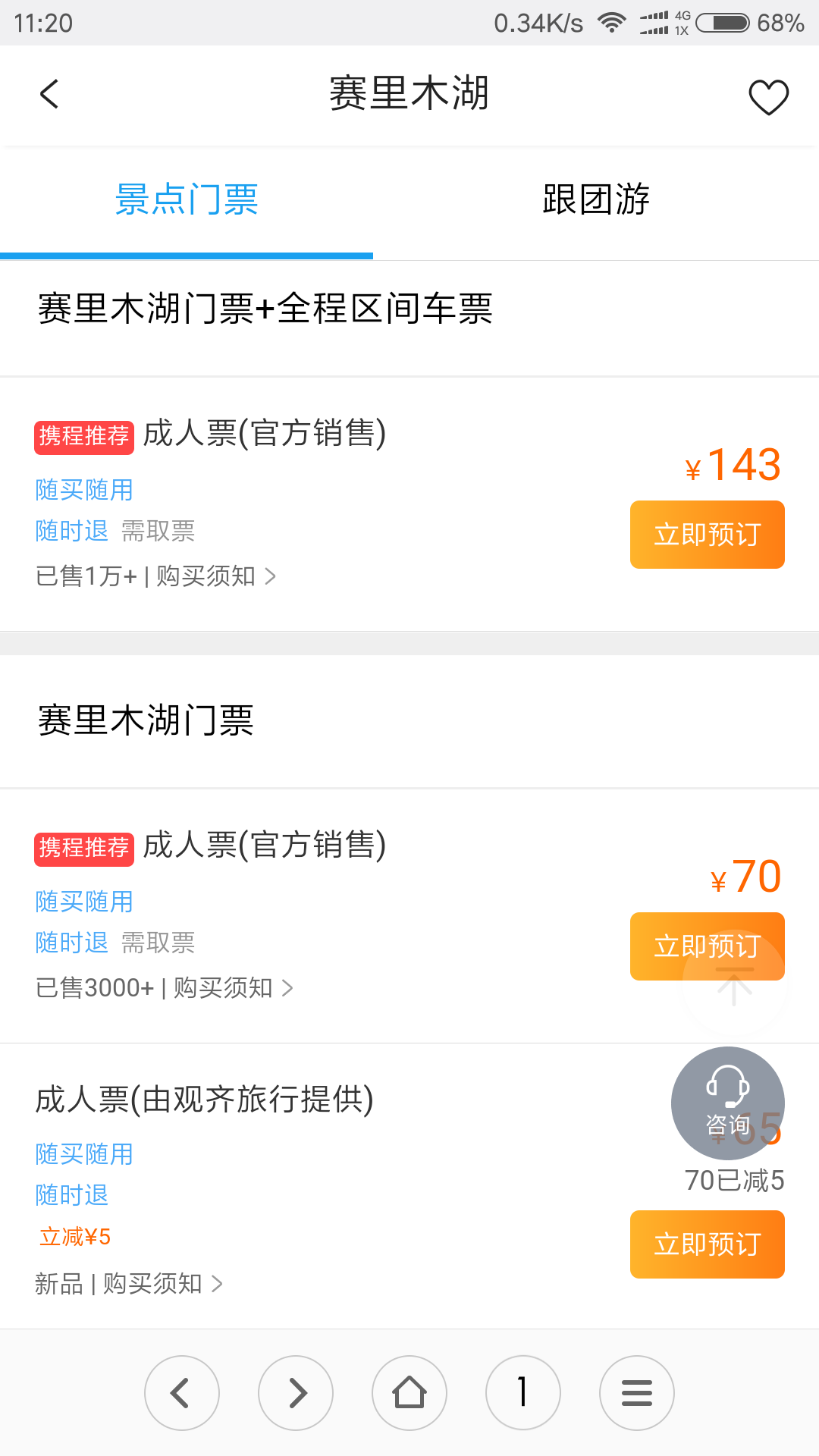Screen dimensions: 819x1456
Task: Book the ¥143 ticket with 立即预订
Action: click(707, 535)
